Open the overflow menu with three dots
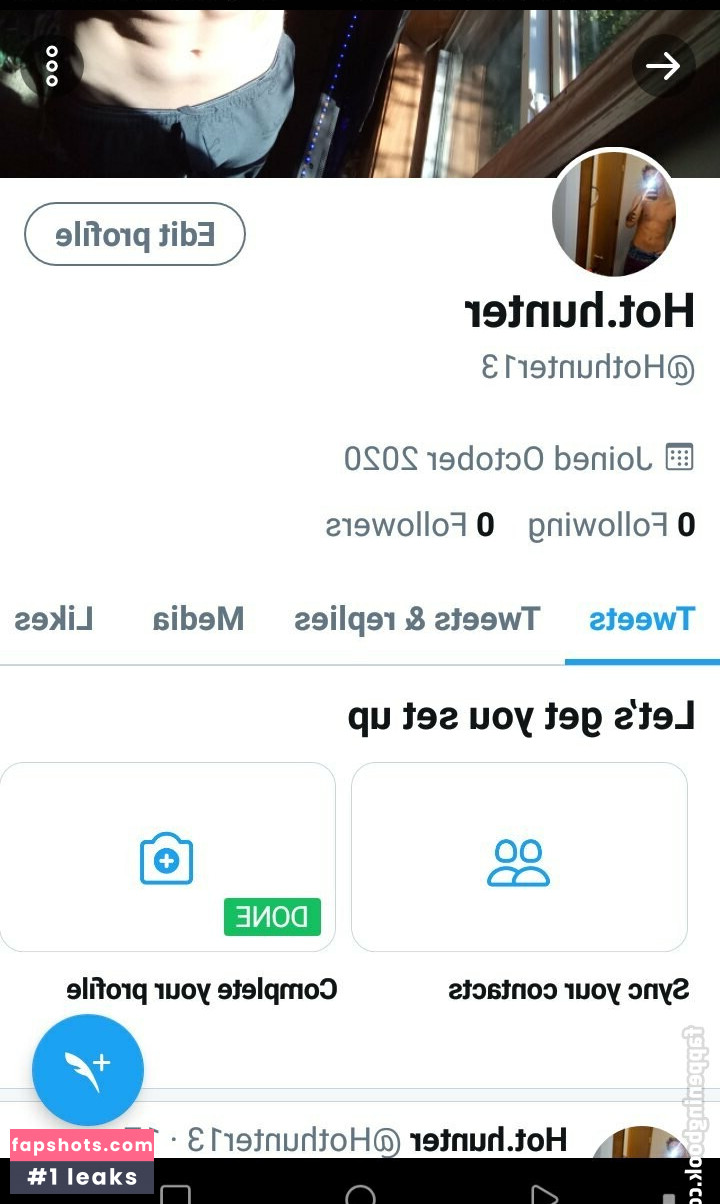The height and width of the screenshot is (1204, 720). pyautogui.click(x=52, y=65)
